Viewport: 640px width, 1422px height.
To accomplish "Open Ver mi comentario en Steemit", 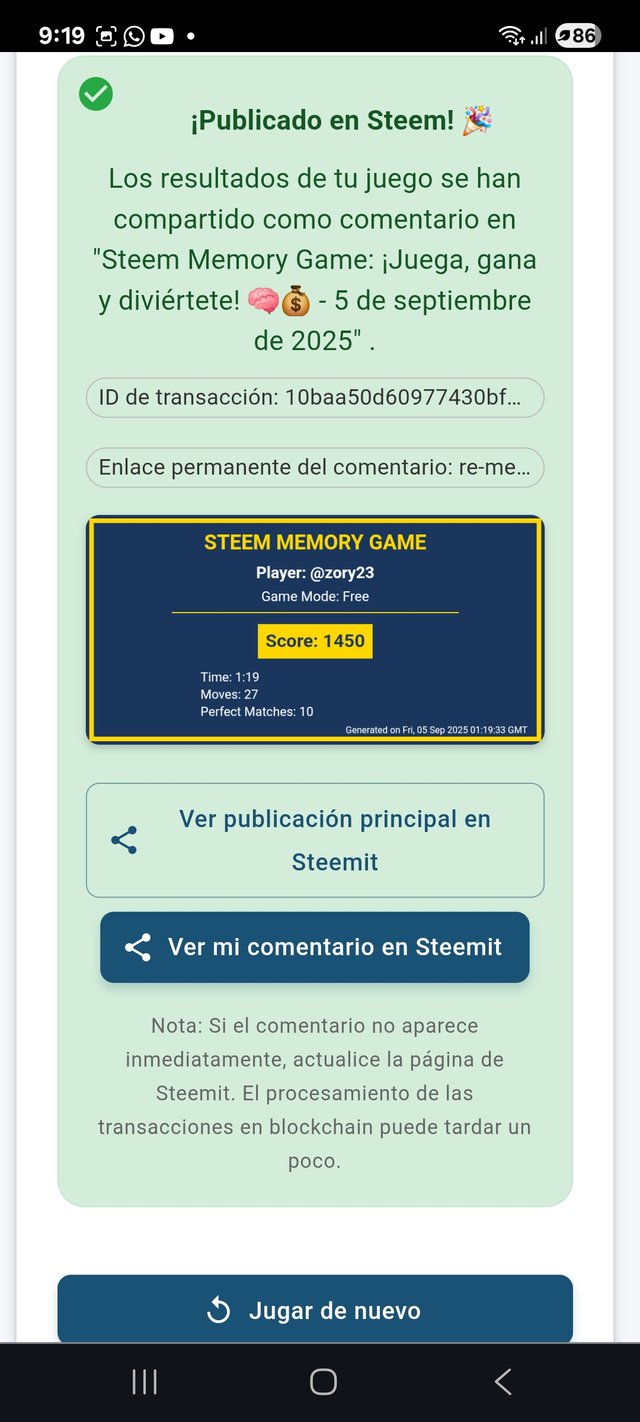I will coord(315,947).
